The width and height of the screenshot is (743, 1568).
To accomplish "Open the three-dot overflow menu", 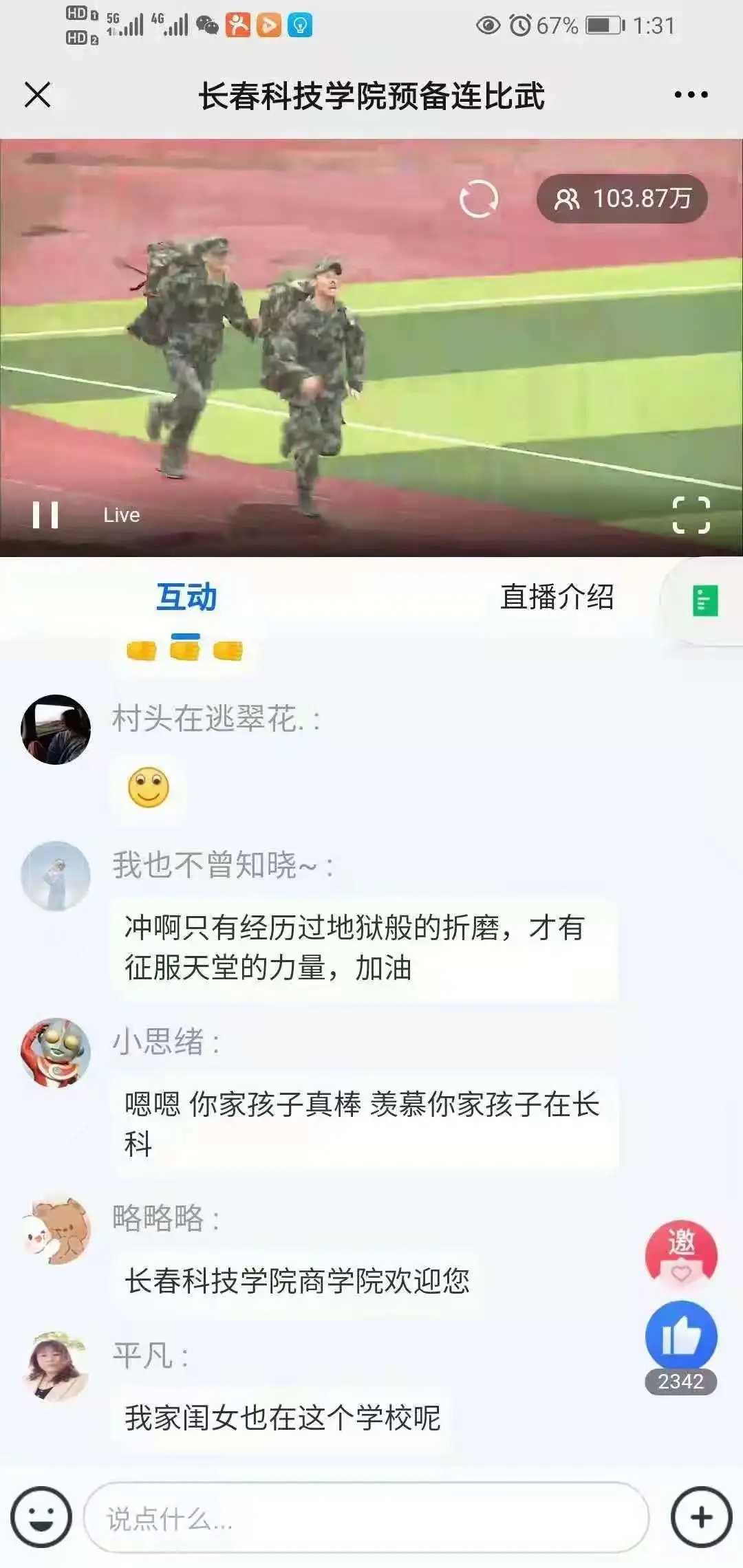I will (691, 95).
